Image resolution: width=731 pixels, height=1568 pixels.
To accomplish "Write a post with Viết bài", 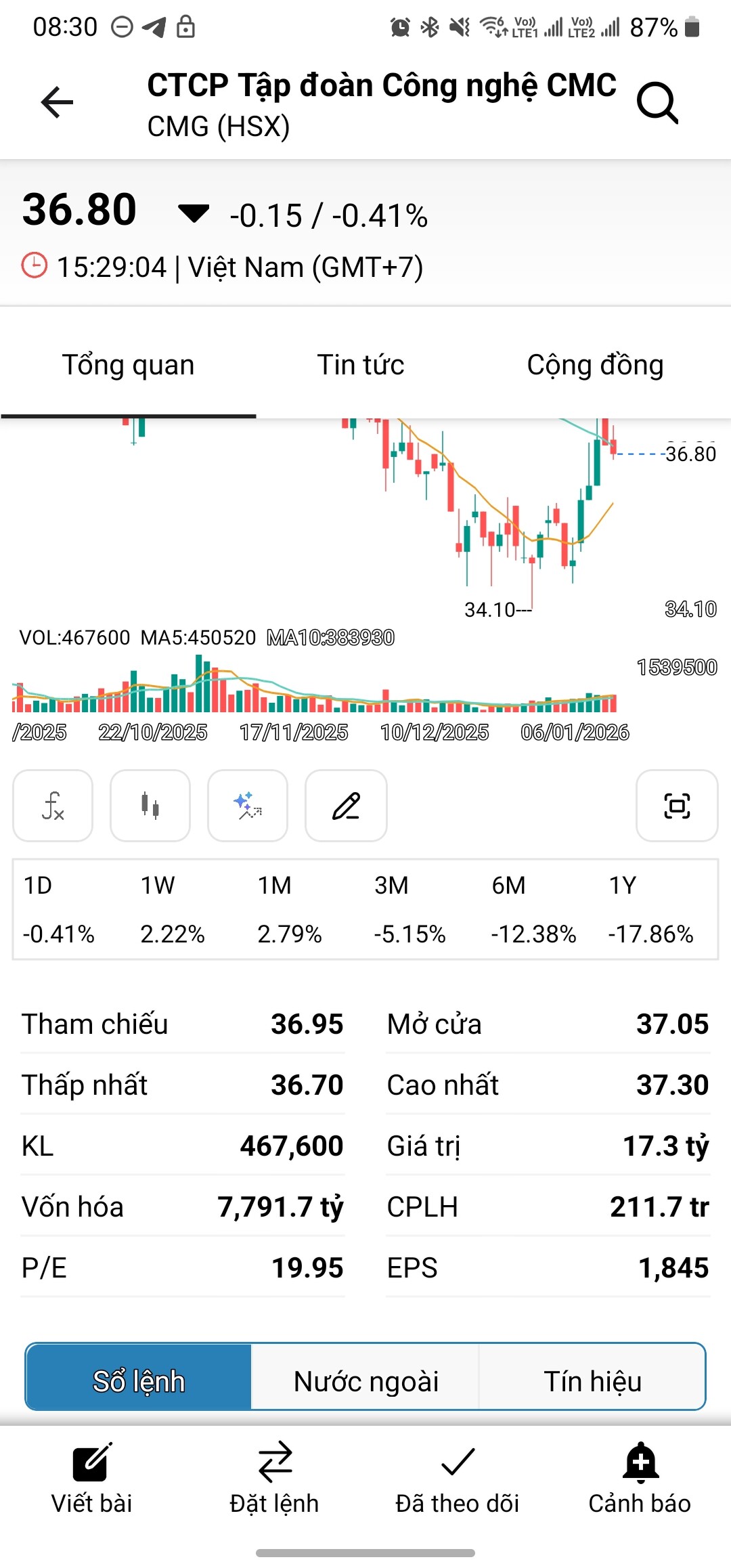I will coord(92,1479).
